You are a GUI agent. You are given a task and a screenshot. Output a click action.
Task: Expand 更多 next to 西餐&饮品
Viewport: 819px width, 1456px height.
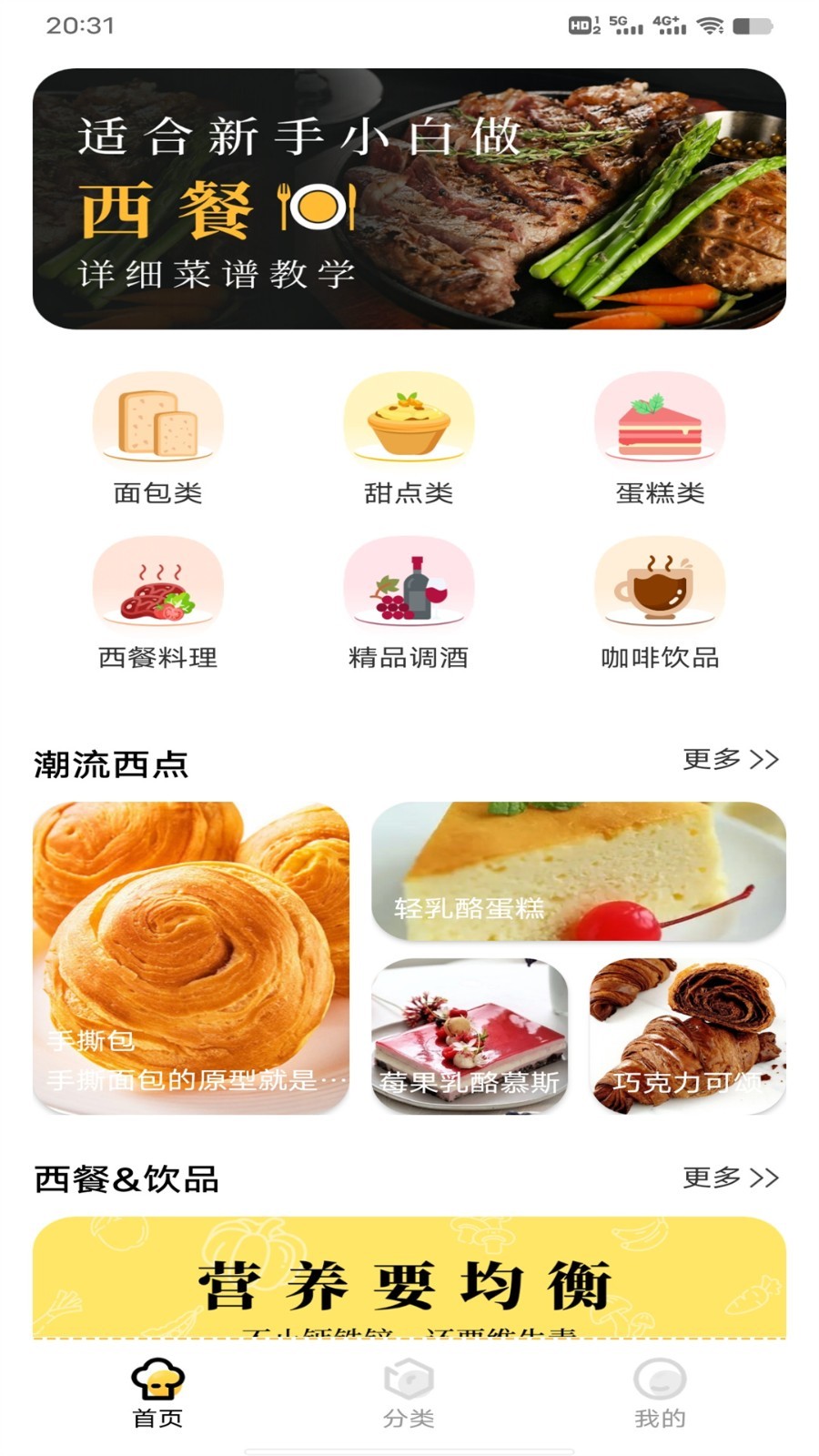tap(729, 1176)
